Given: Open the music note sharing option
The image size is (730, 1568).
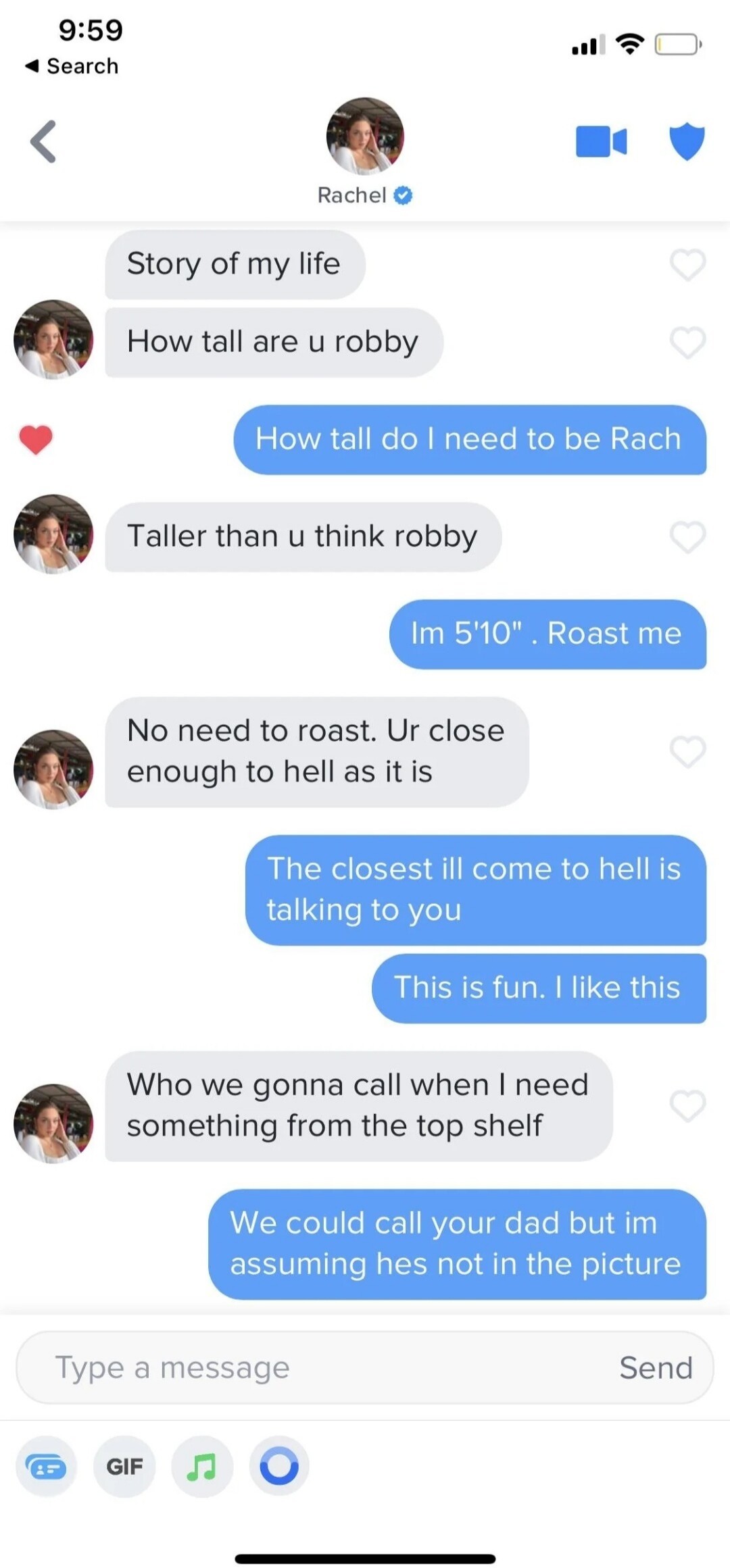Looking at the screenshot, I should (202, 1467).
